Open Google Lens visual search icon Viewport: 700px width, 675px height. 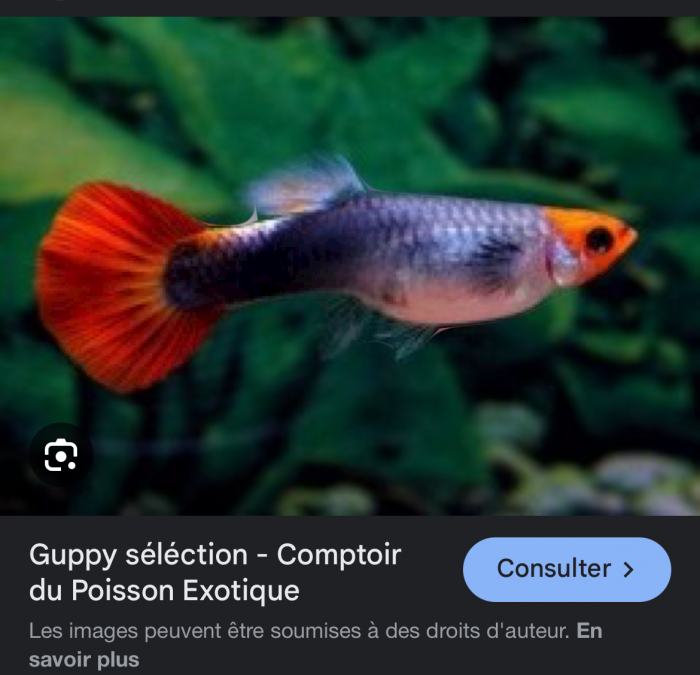point(61,458)
